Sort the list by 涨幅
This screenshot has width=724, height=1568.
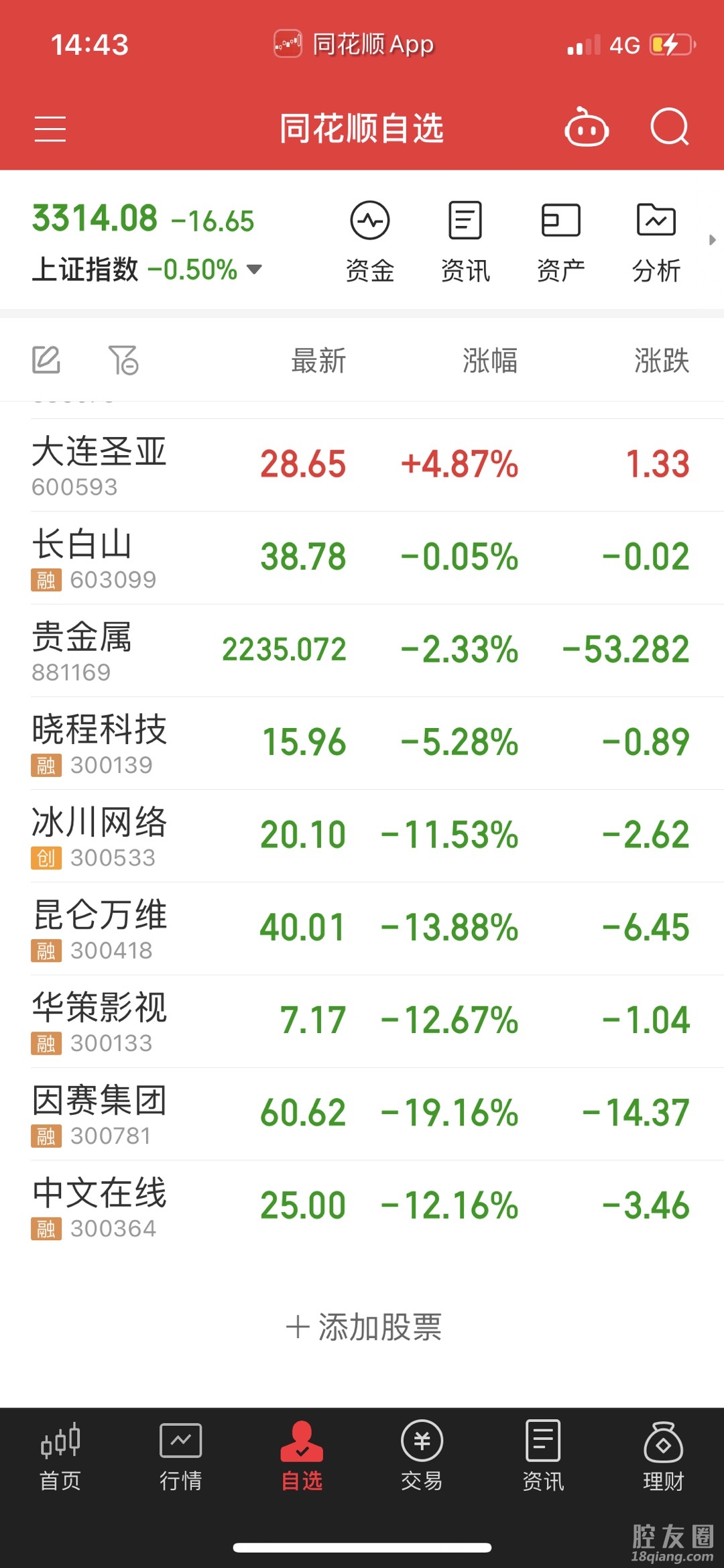[x=490, y=361]
